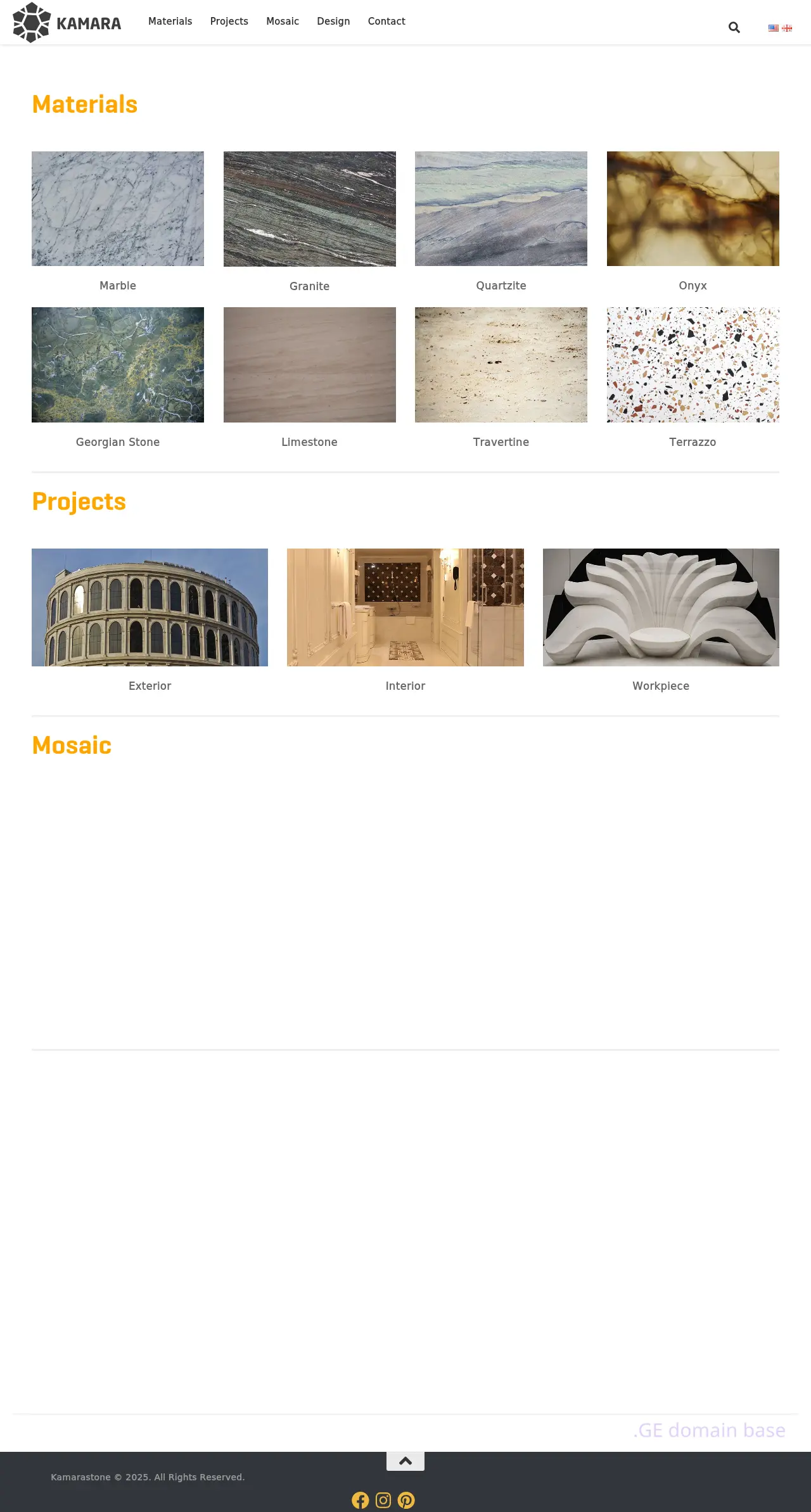
Task: Open the Interior projects card
Action: pyautogui.click(x=405, y=607)
